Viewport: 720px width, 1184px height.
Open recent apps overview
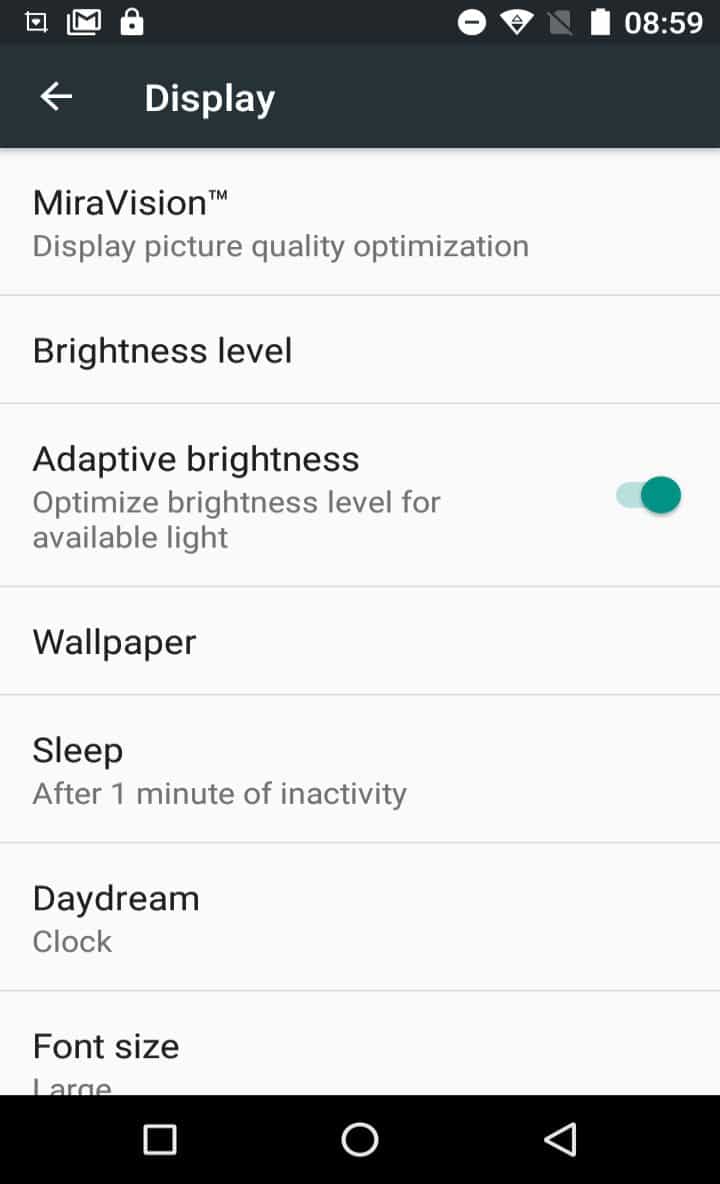click(160, 1139)
